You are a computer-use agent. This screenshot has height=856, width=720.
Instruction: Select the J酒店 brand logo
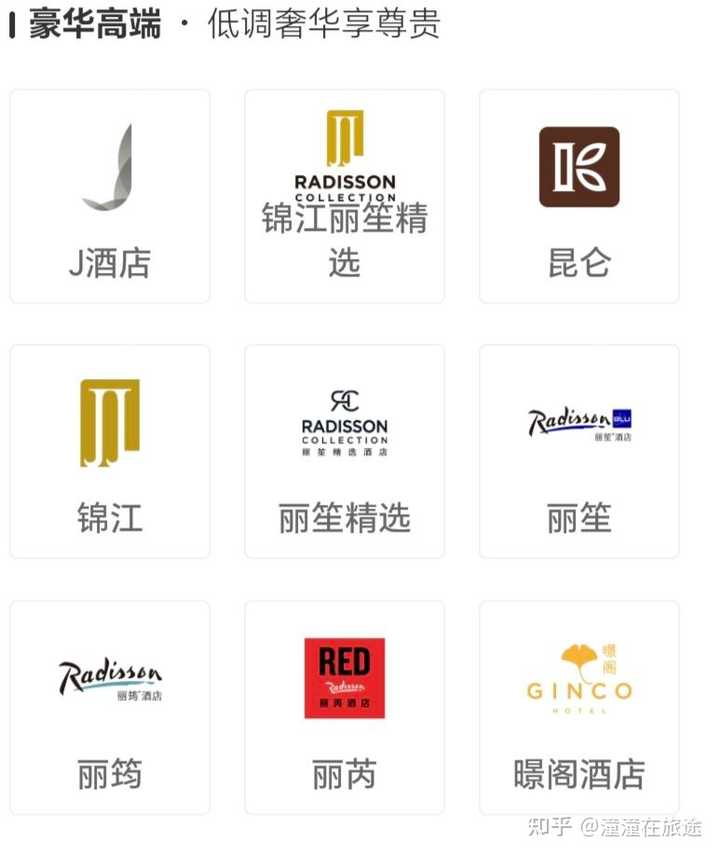coord(108,165)
